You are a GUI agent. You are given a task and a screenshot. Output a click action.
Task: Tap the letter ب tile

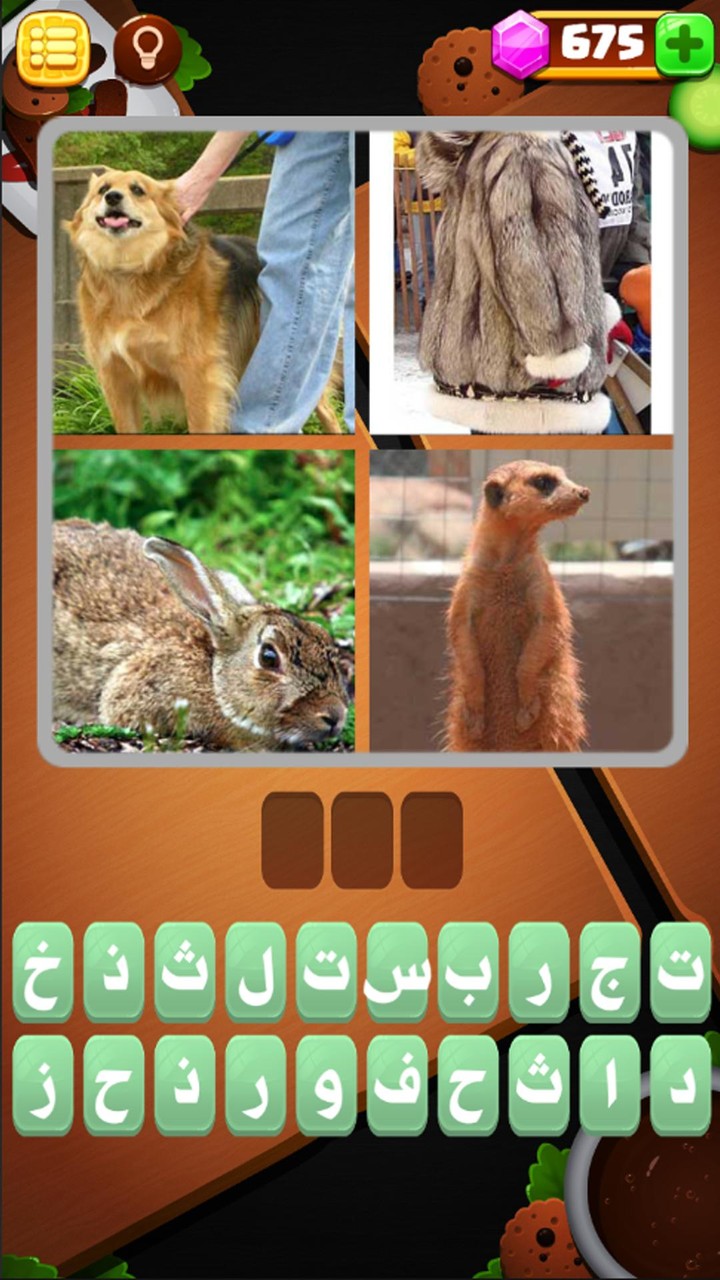click(468, 972)
